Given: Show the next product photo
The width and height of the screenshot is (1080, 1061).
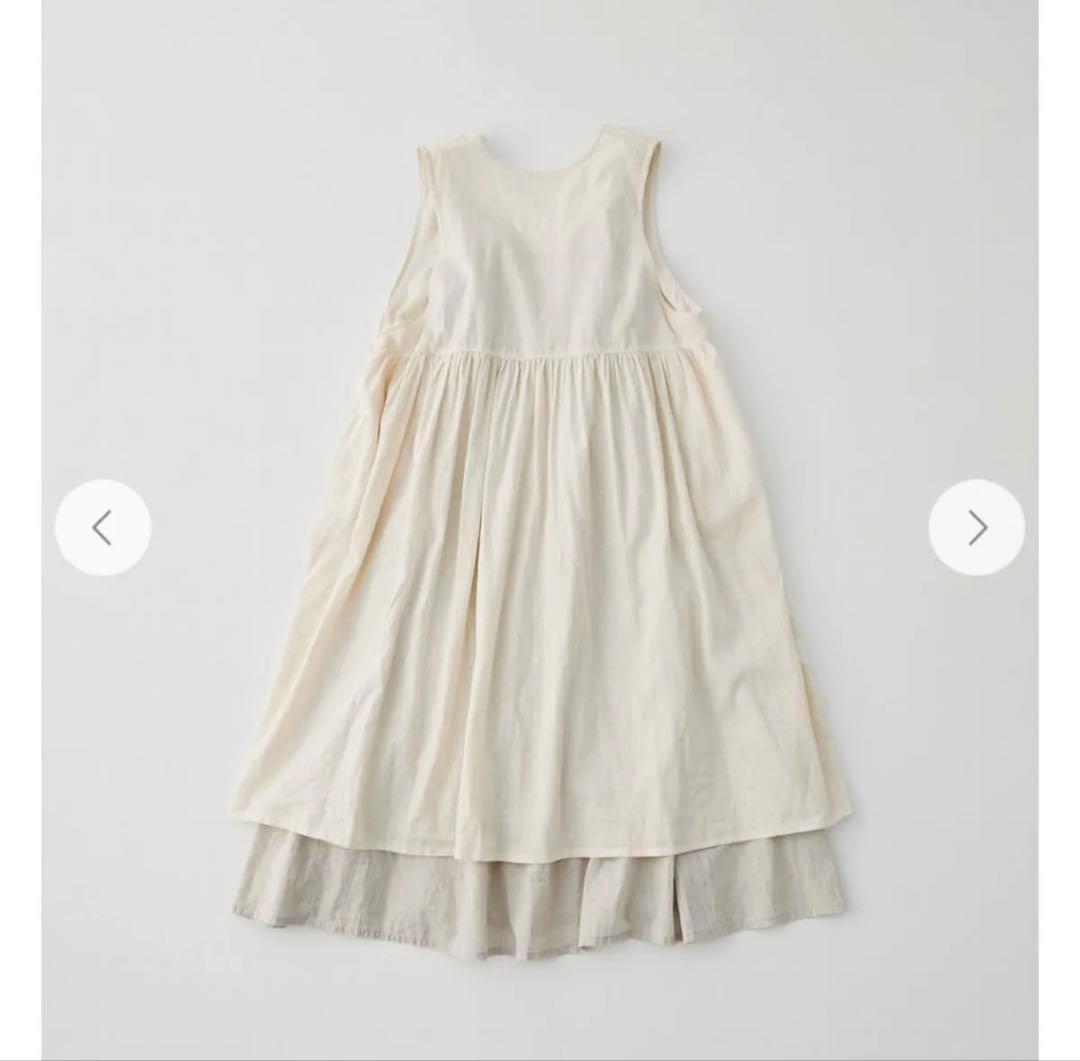Looking at the screenshot, I should pos(976,527).
